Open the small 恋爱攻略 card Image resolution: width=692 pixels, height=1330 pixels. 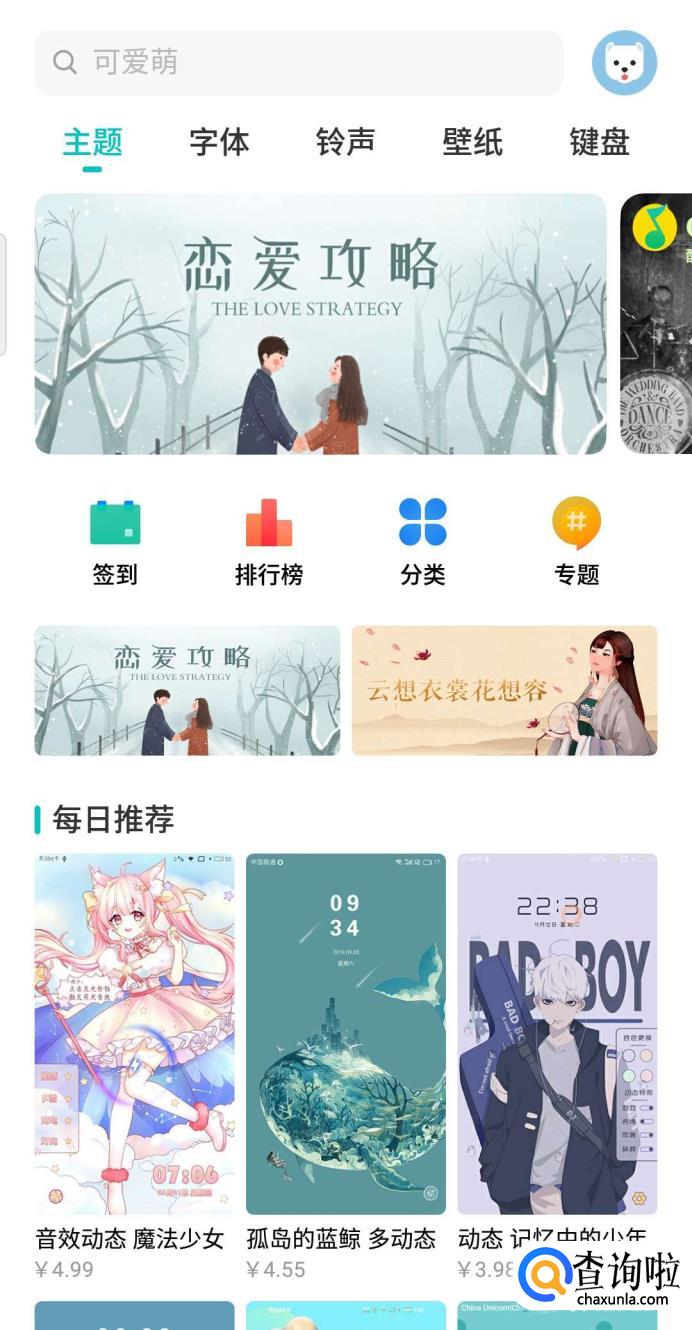(x=187, y=690)
